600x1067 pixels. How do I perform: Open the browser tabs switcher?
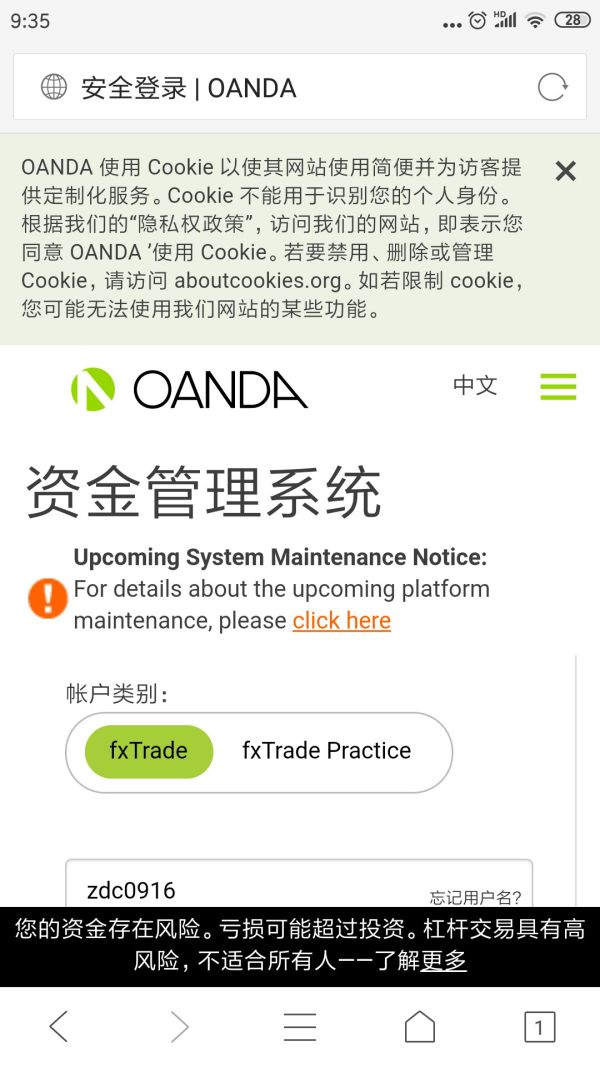[539, 1026]
